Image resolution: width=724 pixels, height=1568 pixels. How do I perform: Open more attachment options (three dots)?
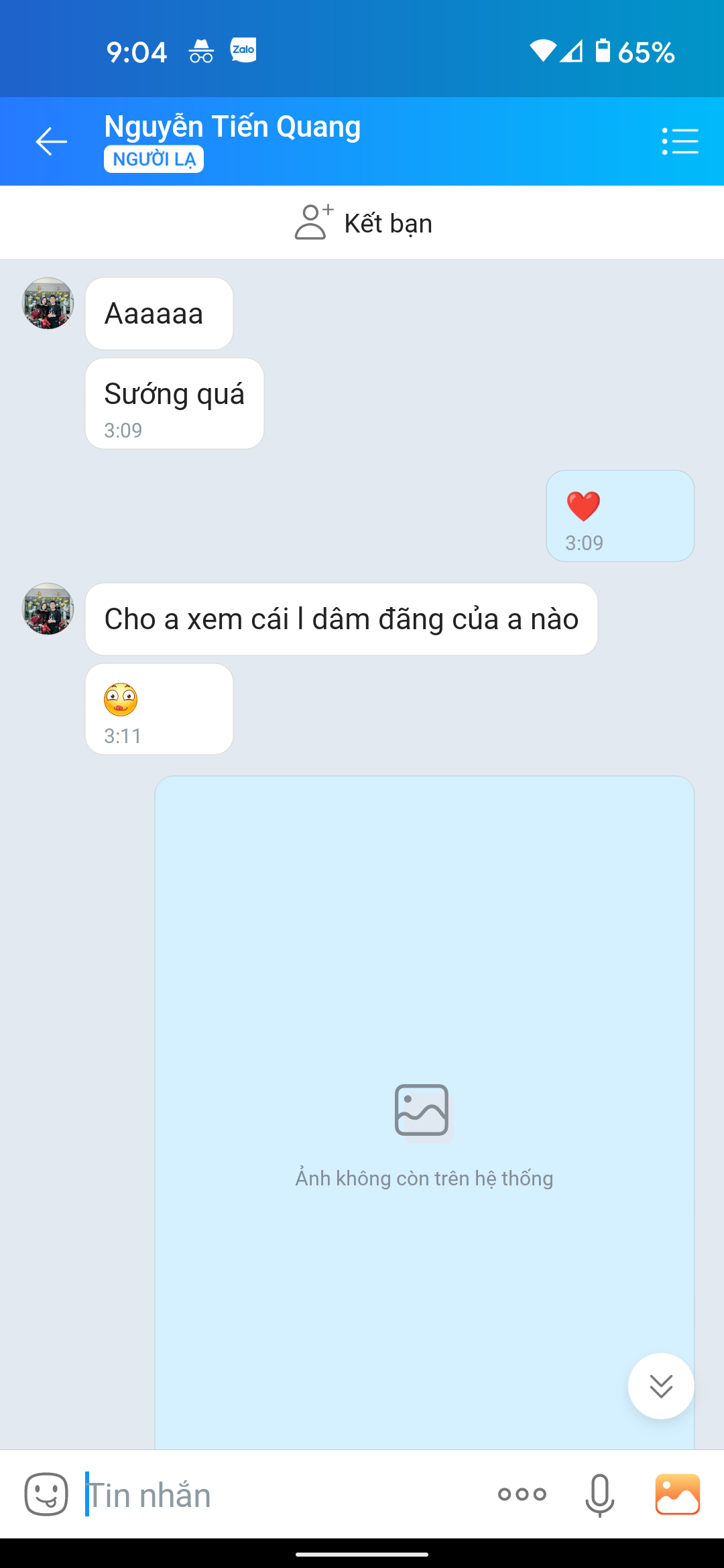tap(522, 1494)
